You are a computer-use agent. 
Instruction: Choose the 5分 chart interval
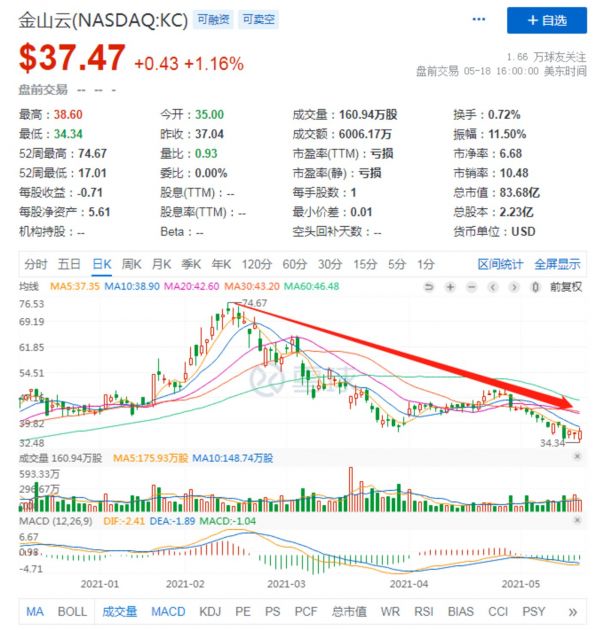coord(397,264)
